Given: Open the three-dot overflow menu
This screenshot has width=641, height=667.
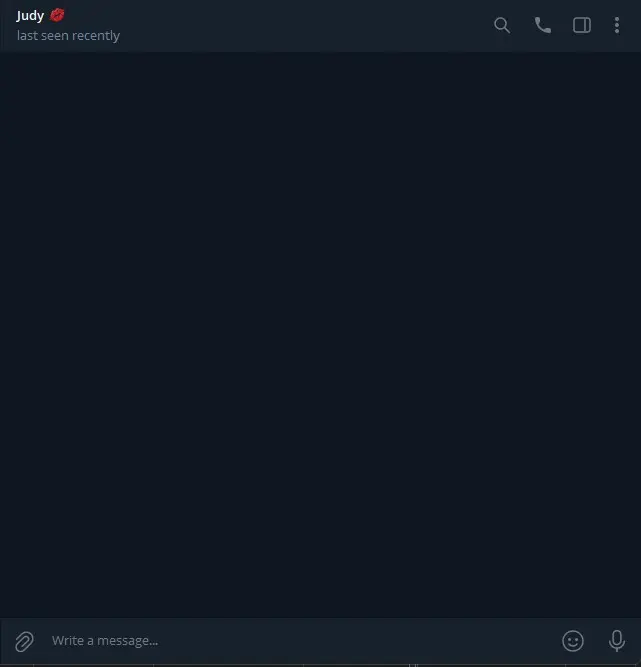Looking at the screenshot, I should [x=617, y=25].
